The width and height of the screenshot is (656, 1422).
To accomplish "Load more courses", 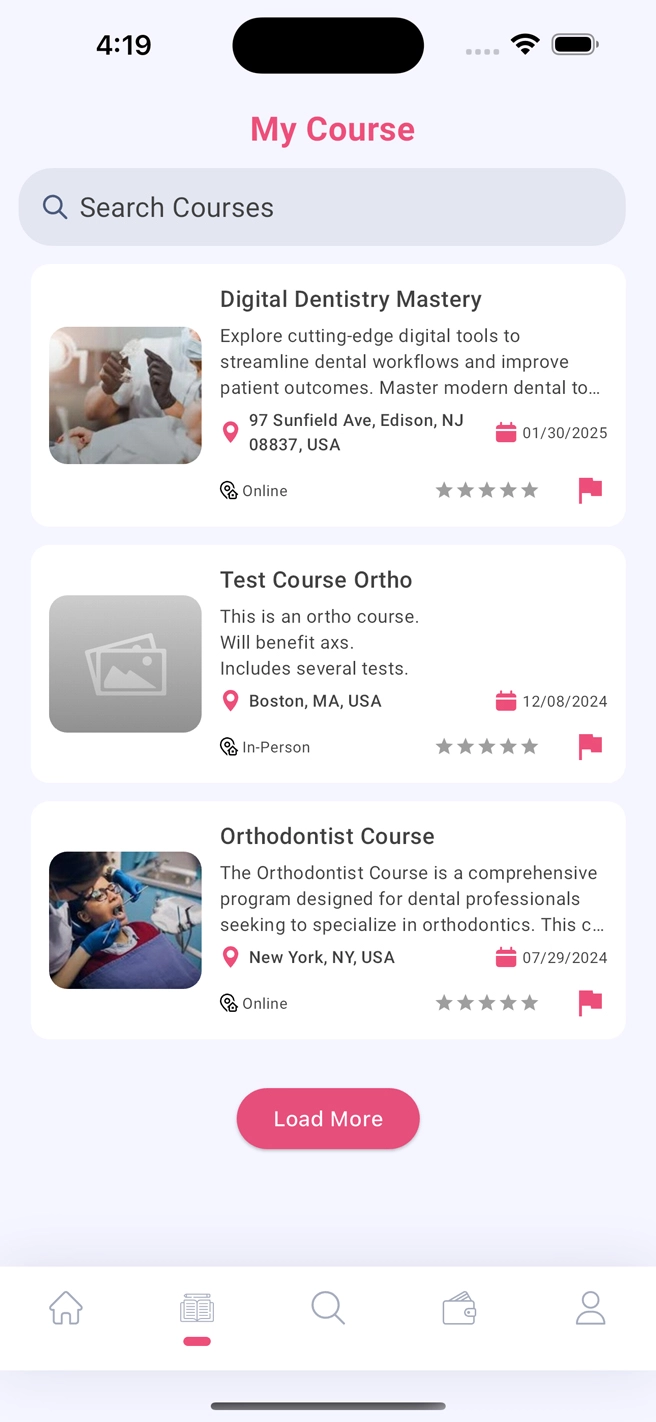I will point(328,1118).
